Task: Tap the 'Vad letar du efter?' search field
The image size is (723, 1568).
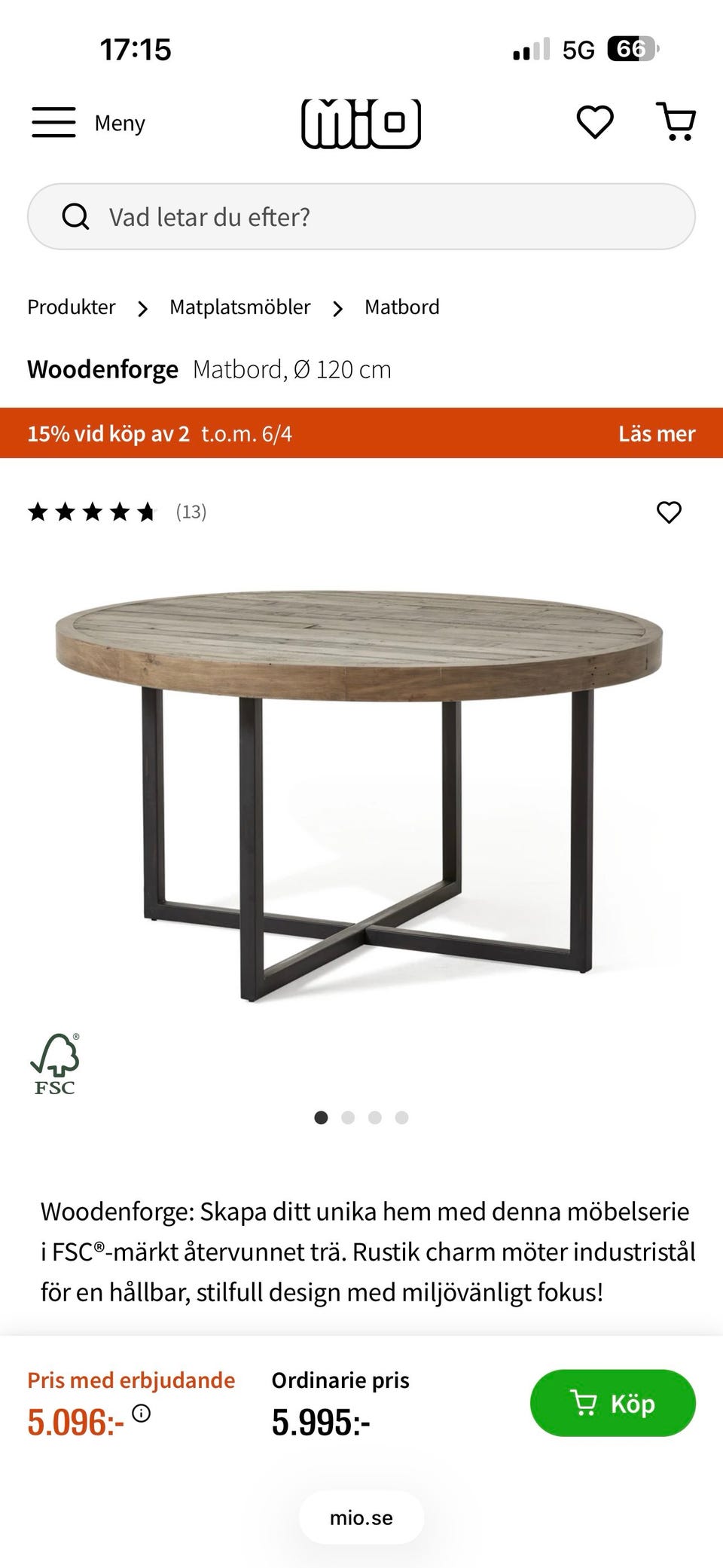Action: tap(361, 217)
